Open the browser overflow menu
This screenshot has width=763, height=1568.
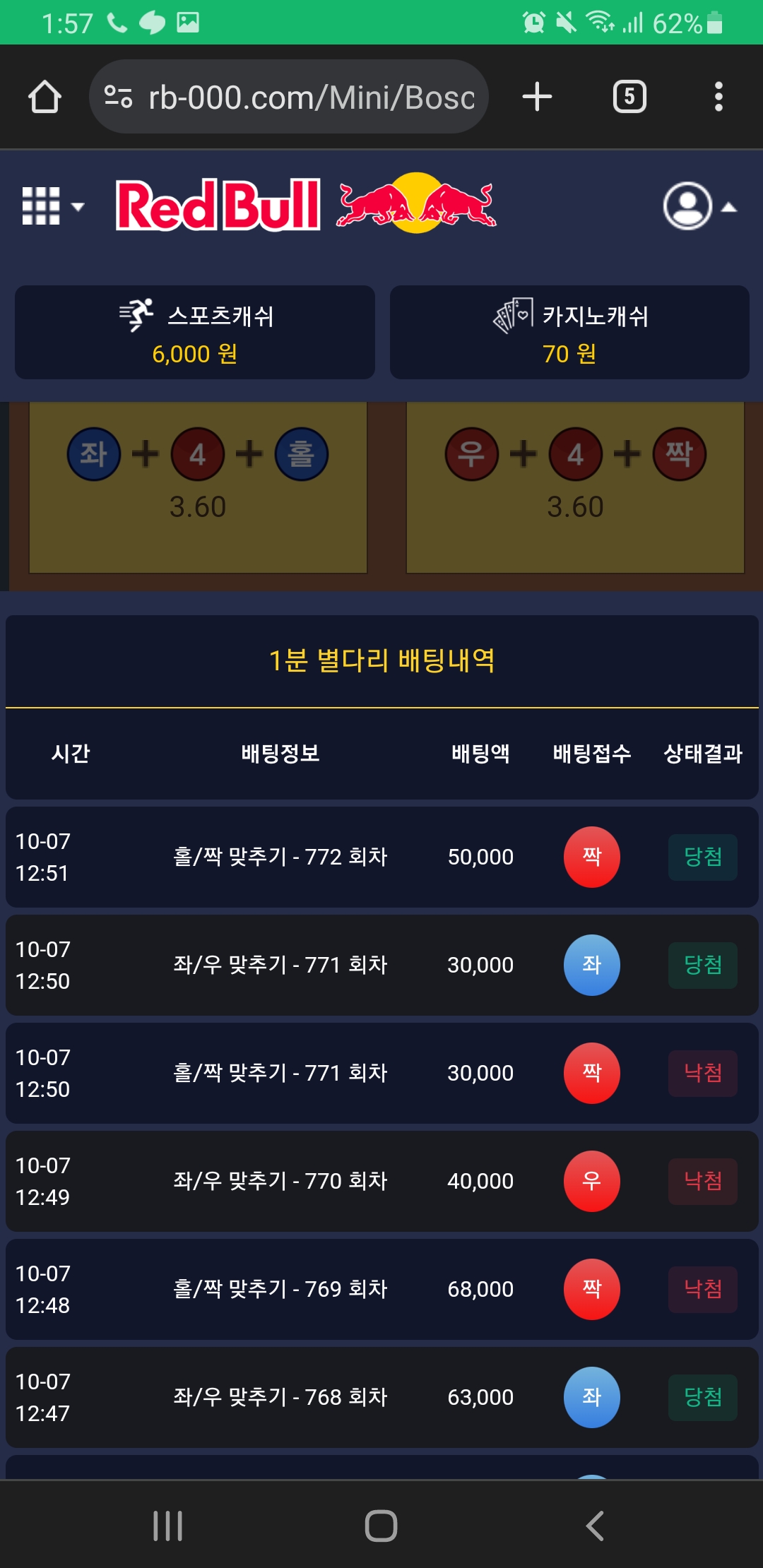pyautogui.click(x=718, y=97)
